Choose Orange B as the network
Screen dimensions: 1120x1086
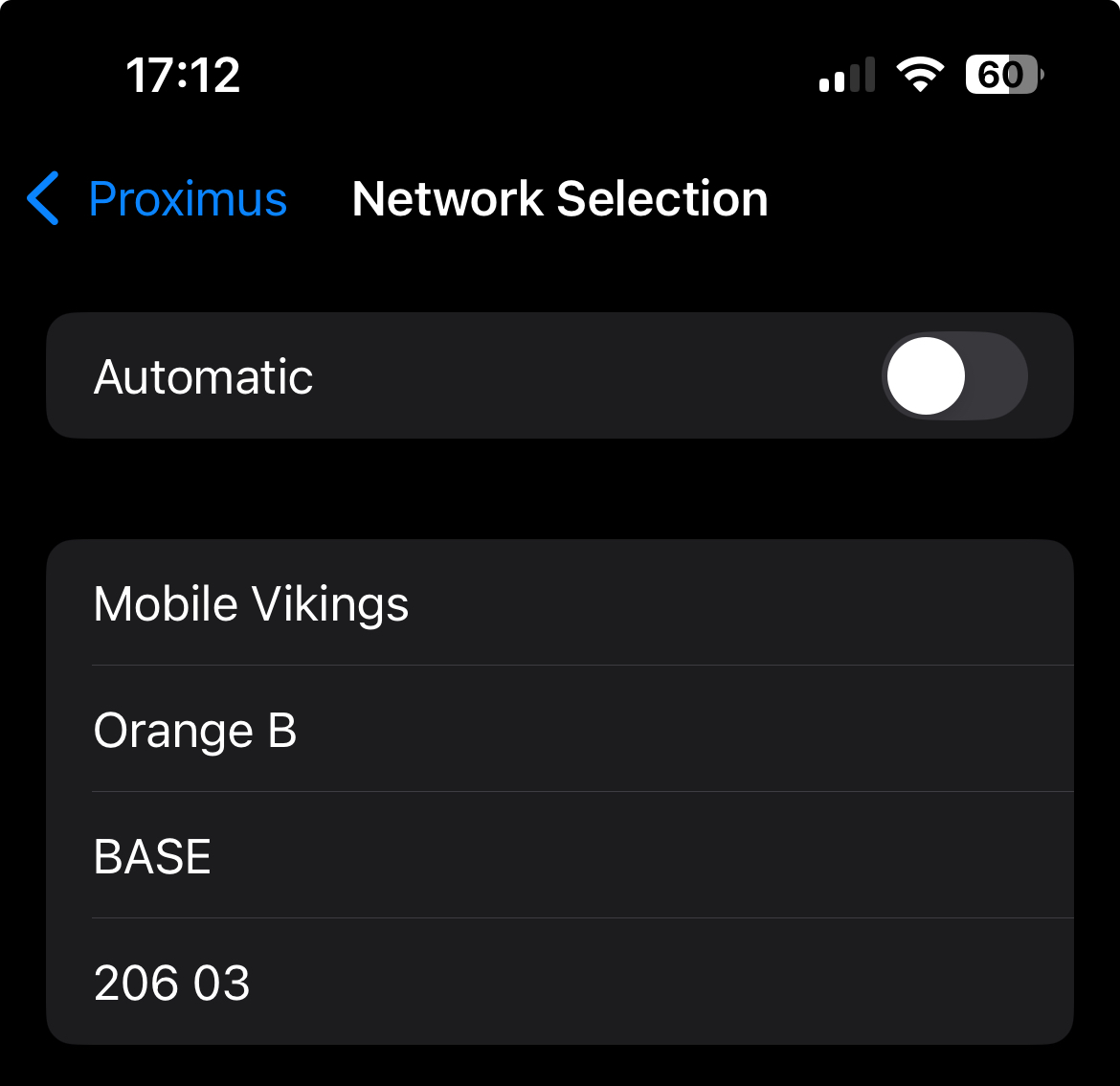559,730
